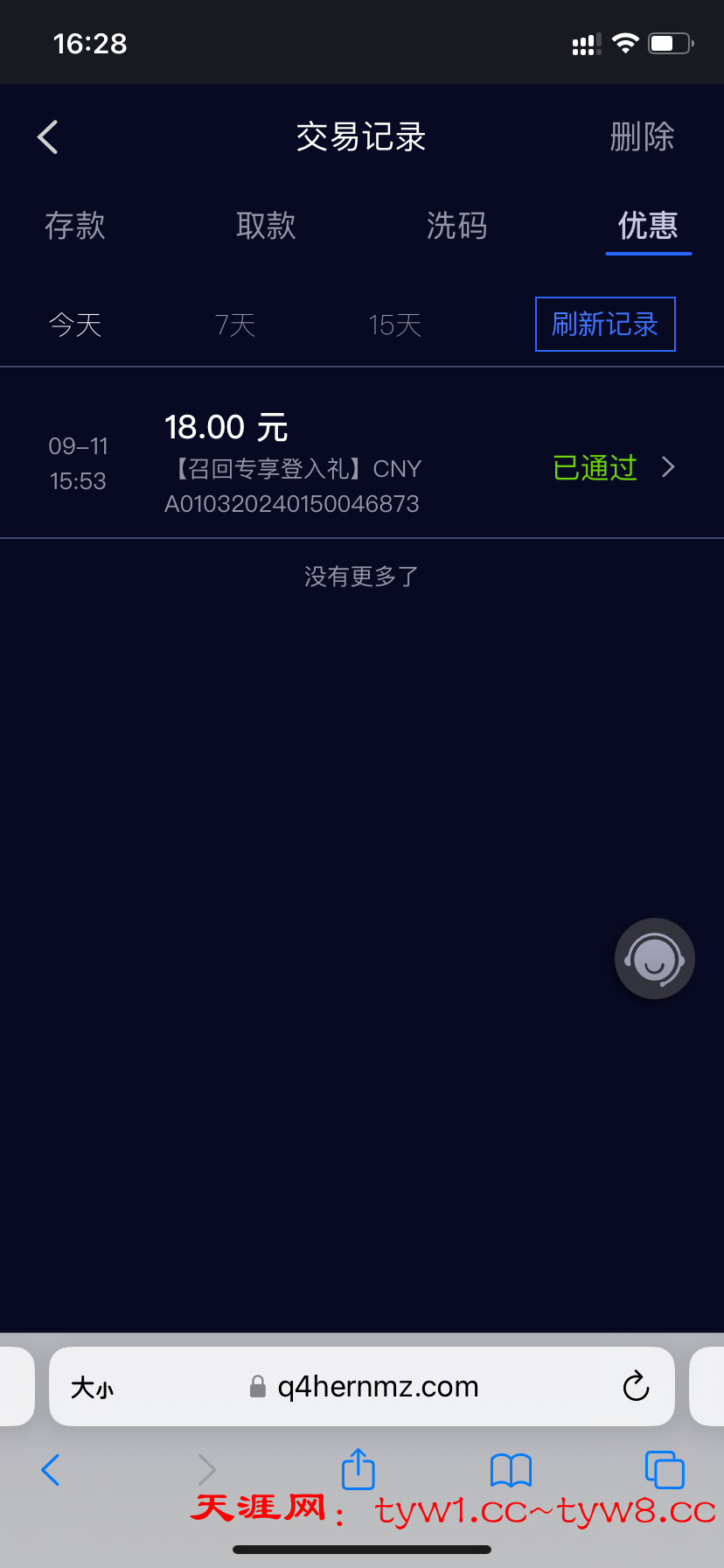Go back from 交易记录 page
The height and width of the screenshot is (1568, 724).
(48, 137)
